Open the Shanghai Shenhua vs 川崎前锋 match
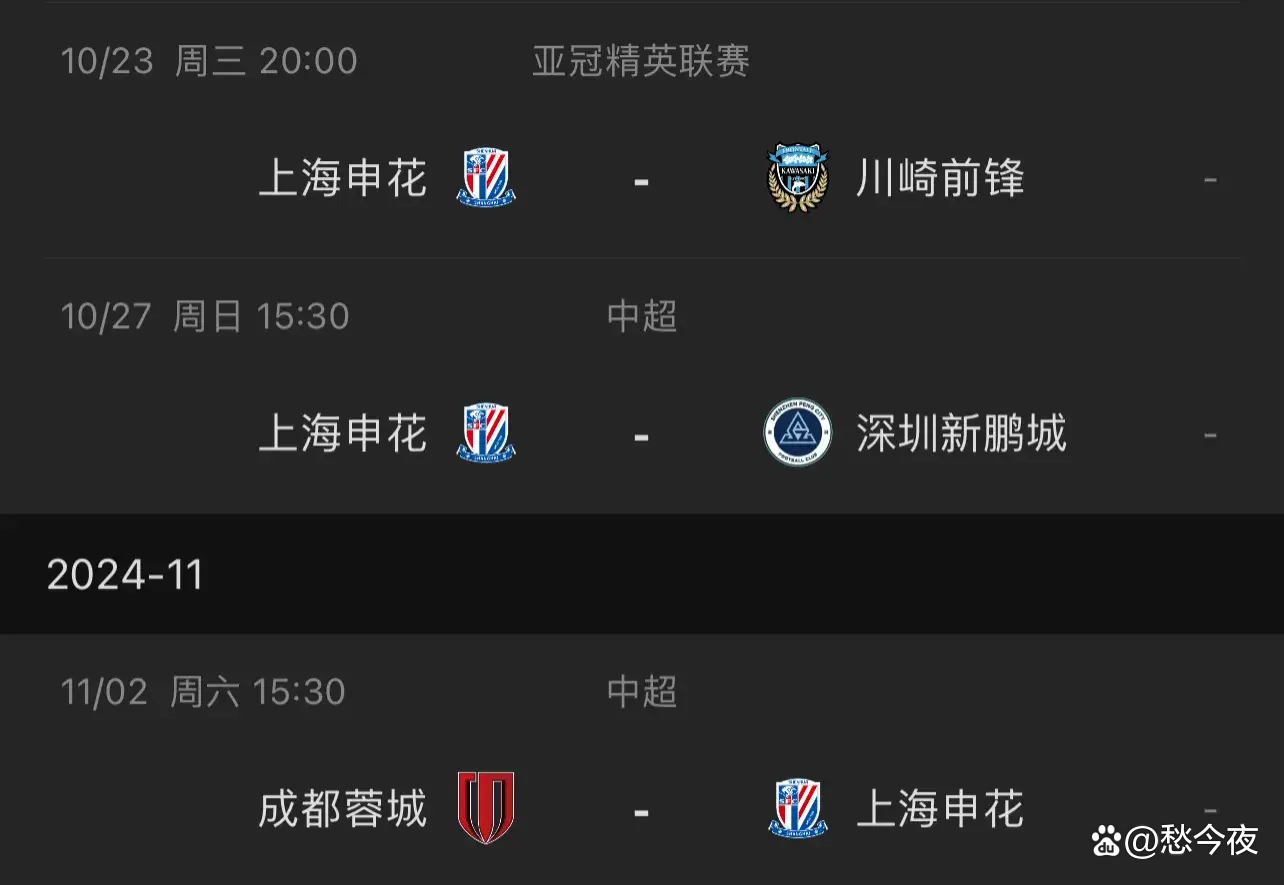The height and width of the screenshot is (885, 1284). tap(641, 180)
